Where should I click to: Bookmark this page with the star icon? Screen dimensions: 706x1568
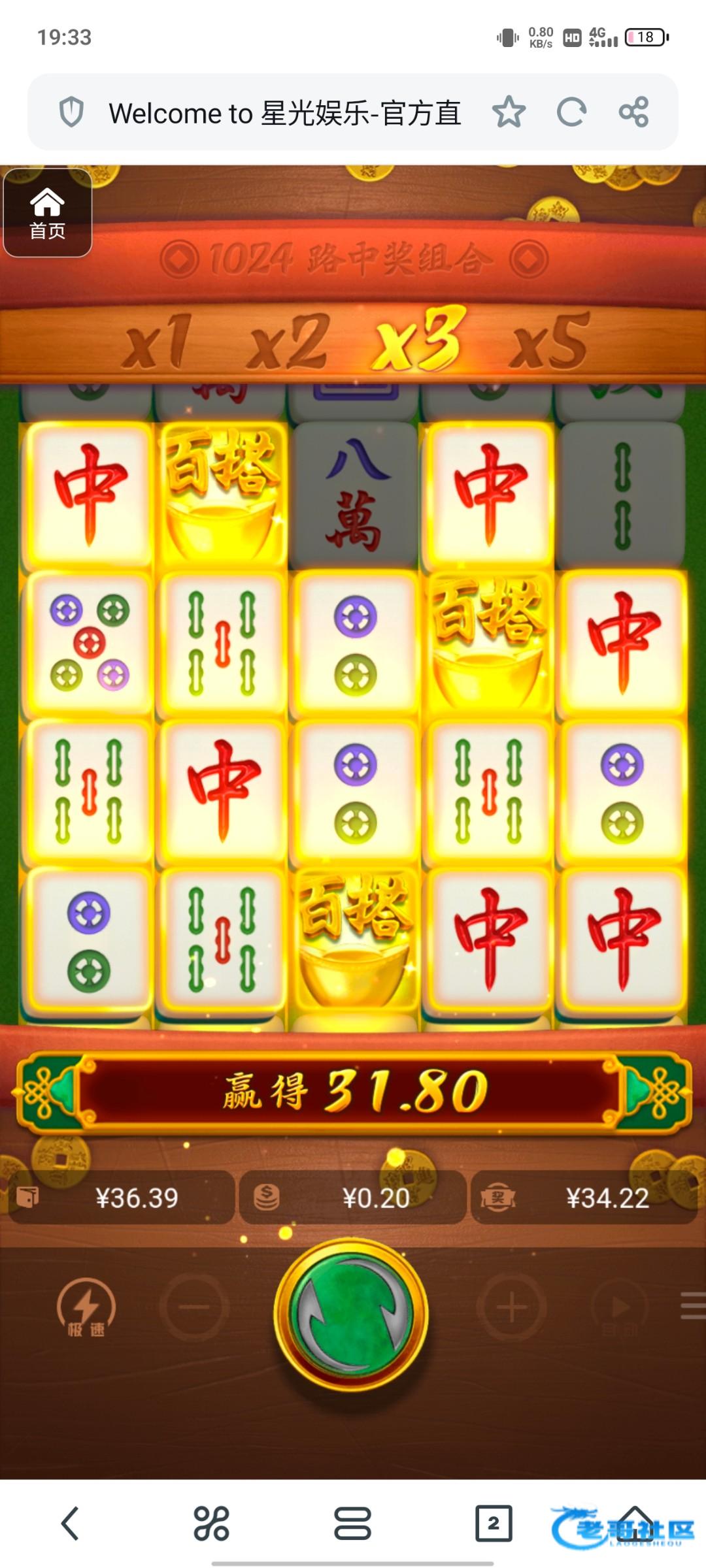tap(509, 112)
